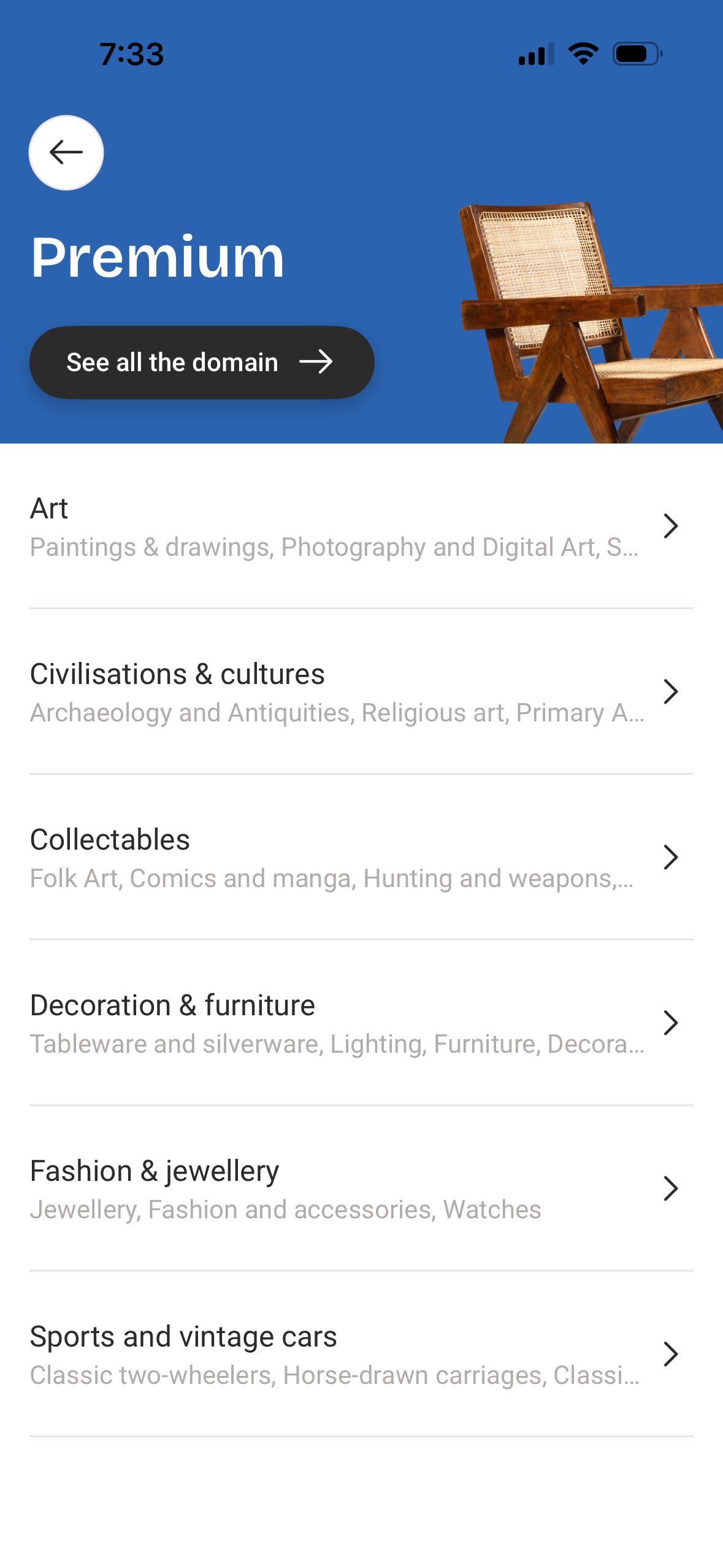
Task: Click the chevron next to Collectables
Action: click(672, 857)
